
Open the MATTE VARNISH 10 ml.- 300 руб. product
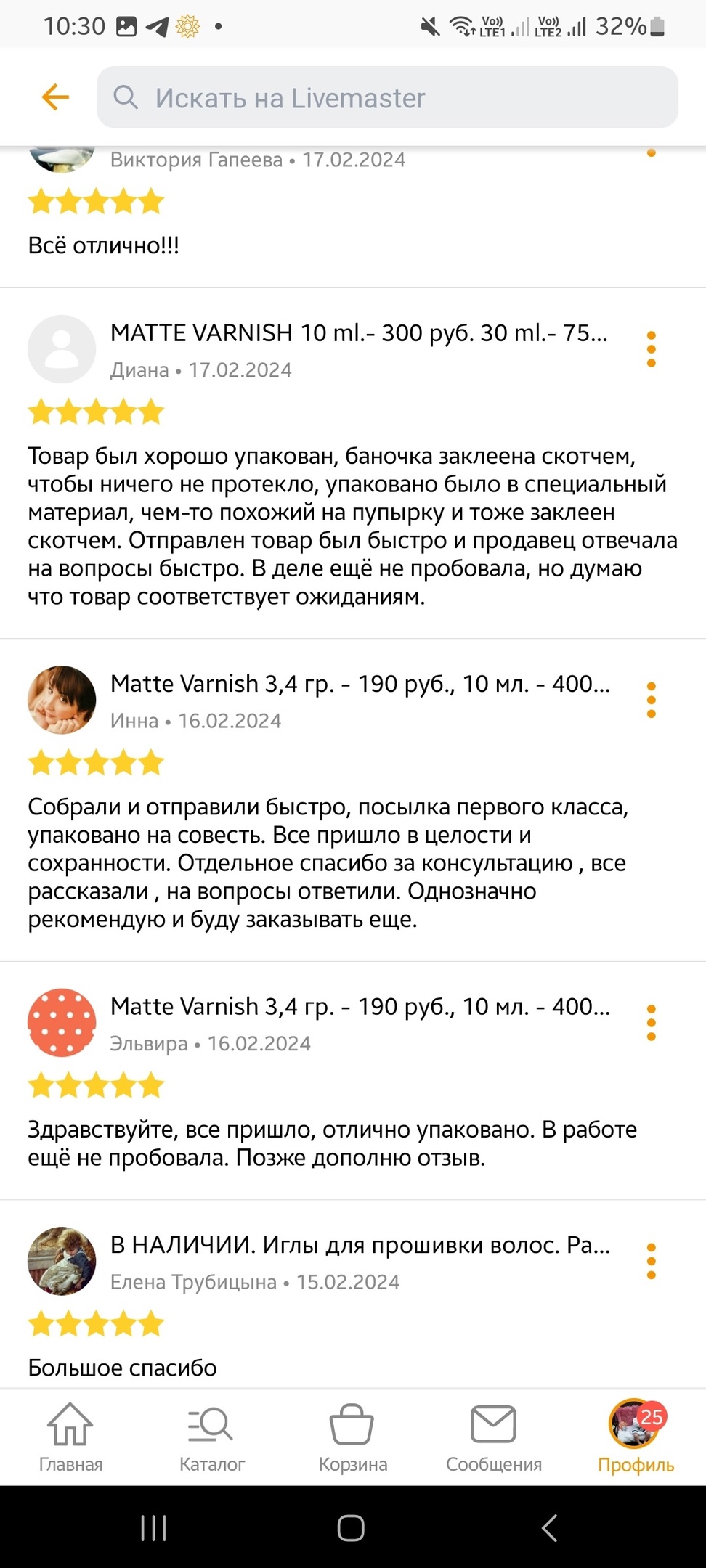[359, 333]
